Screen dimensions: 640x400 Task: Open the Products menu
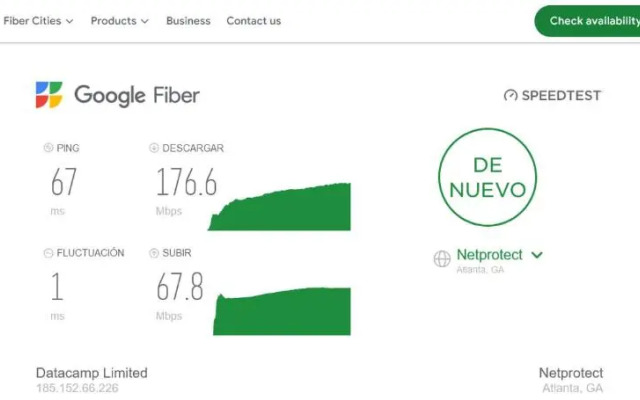point(119,21)
